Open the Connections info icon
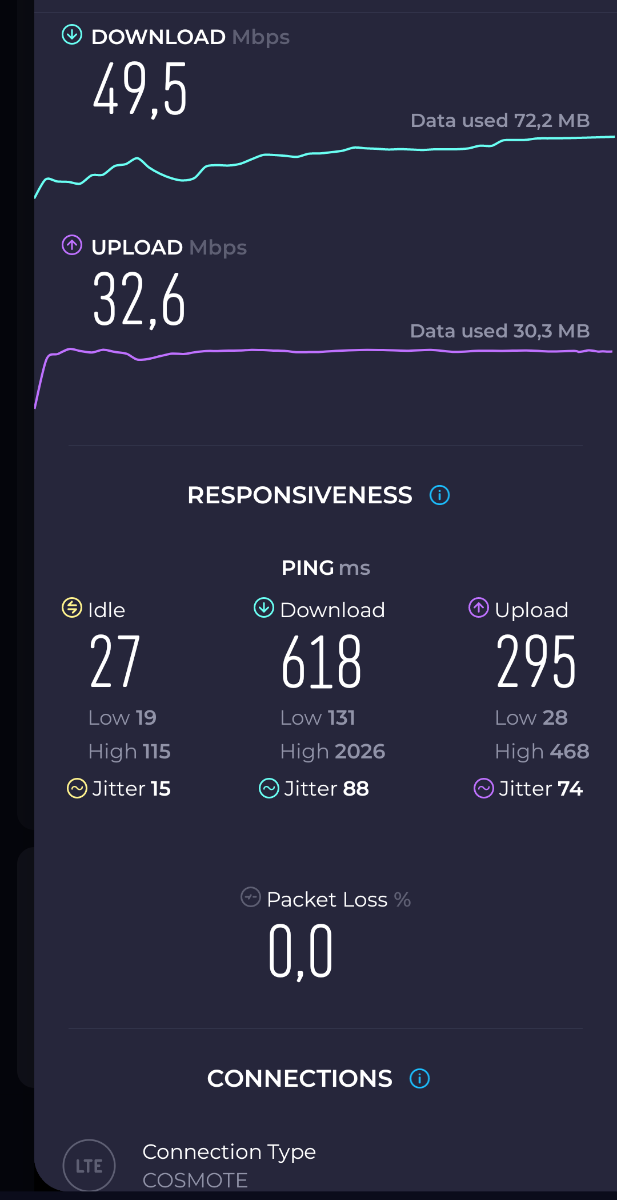617x1200 pixels. 420,1078
